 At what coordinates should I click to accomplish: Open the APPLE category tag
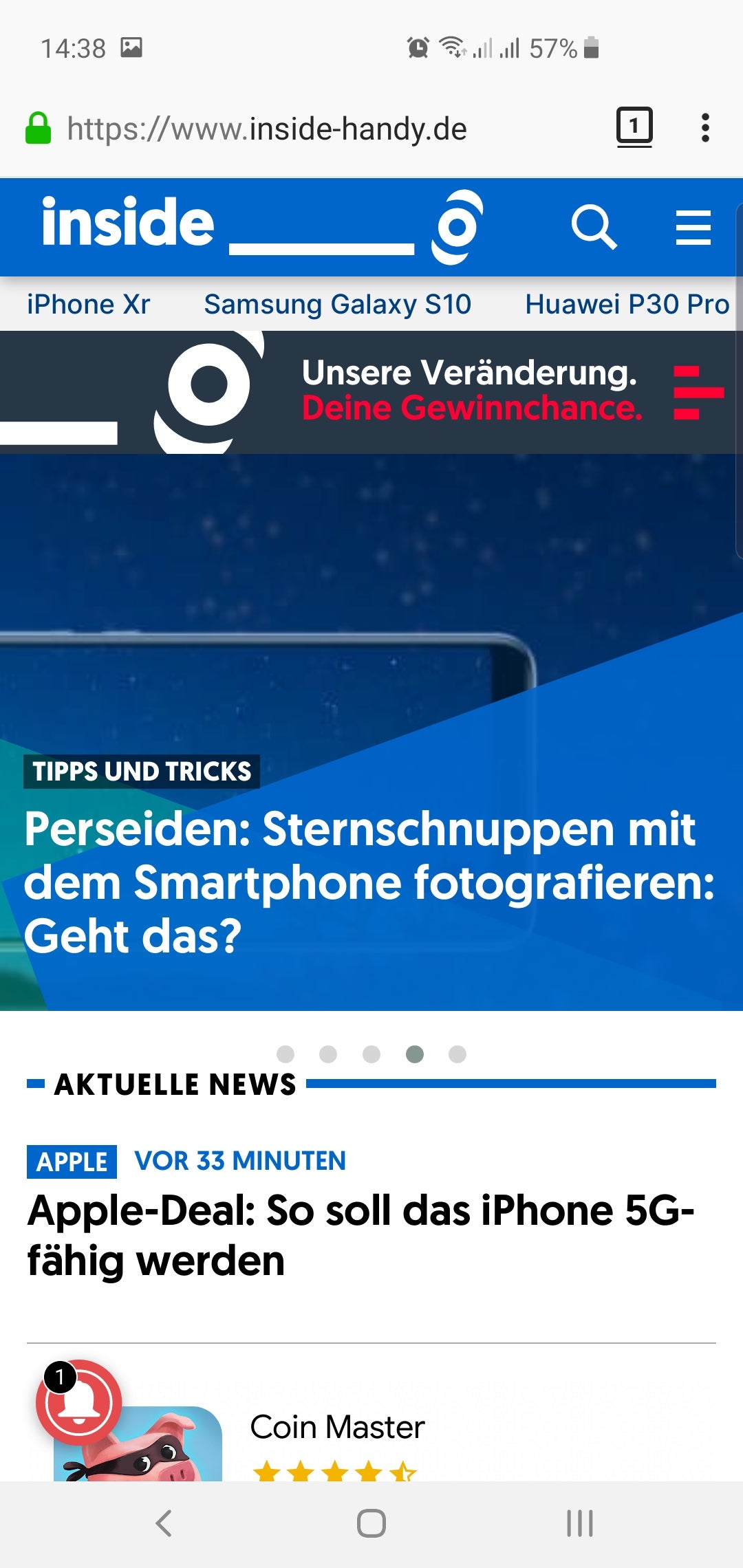click(72, 1162)
